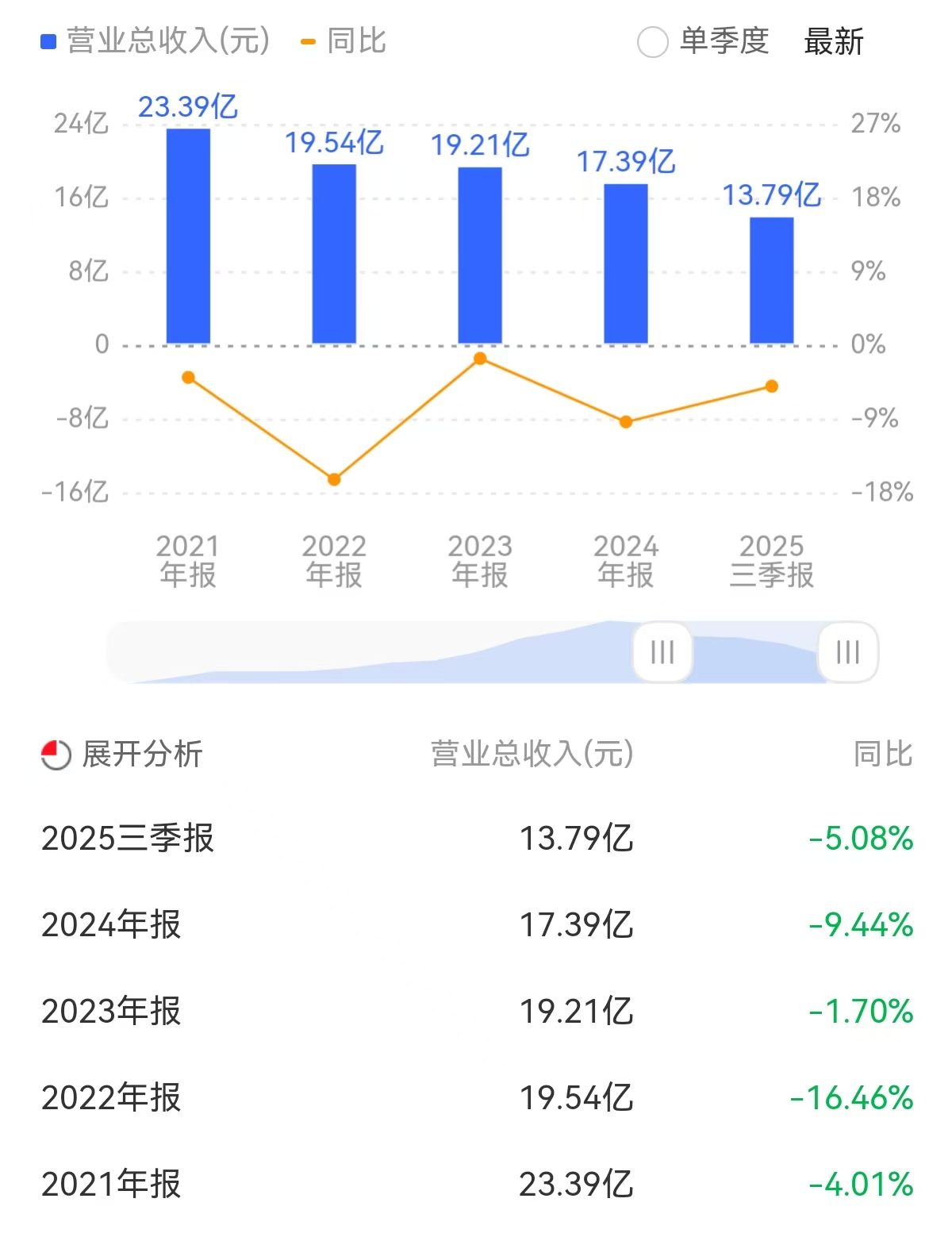
Task: Tap the left range slider handle
Action: (x=662, y=652)
